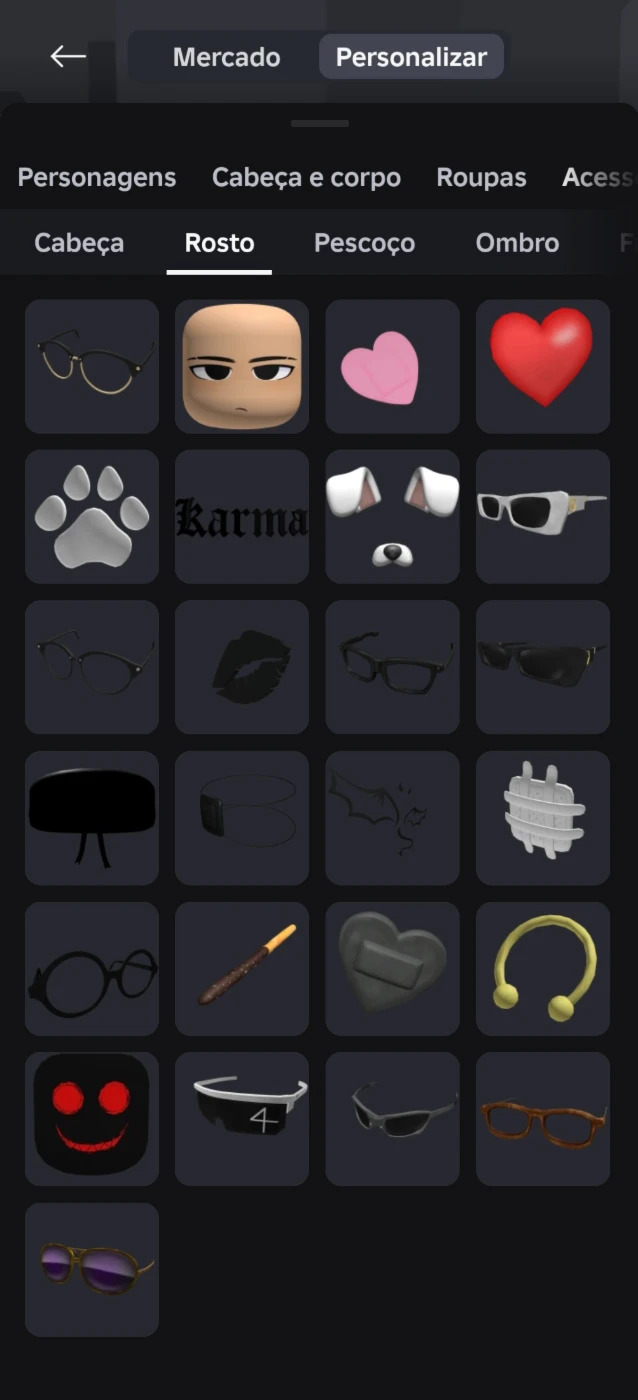
Task: Choose the Karma text face item
Action: pyautogui.click(x=242, y=516)
